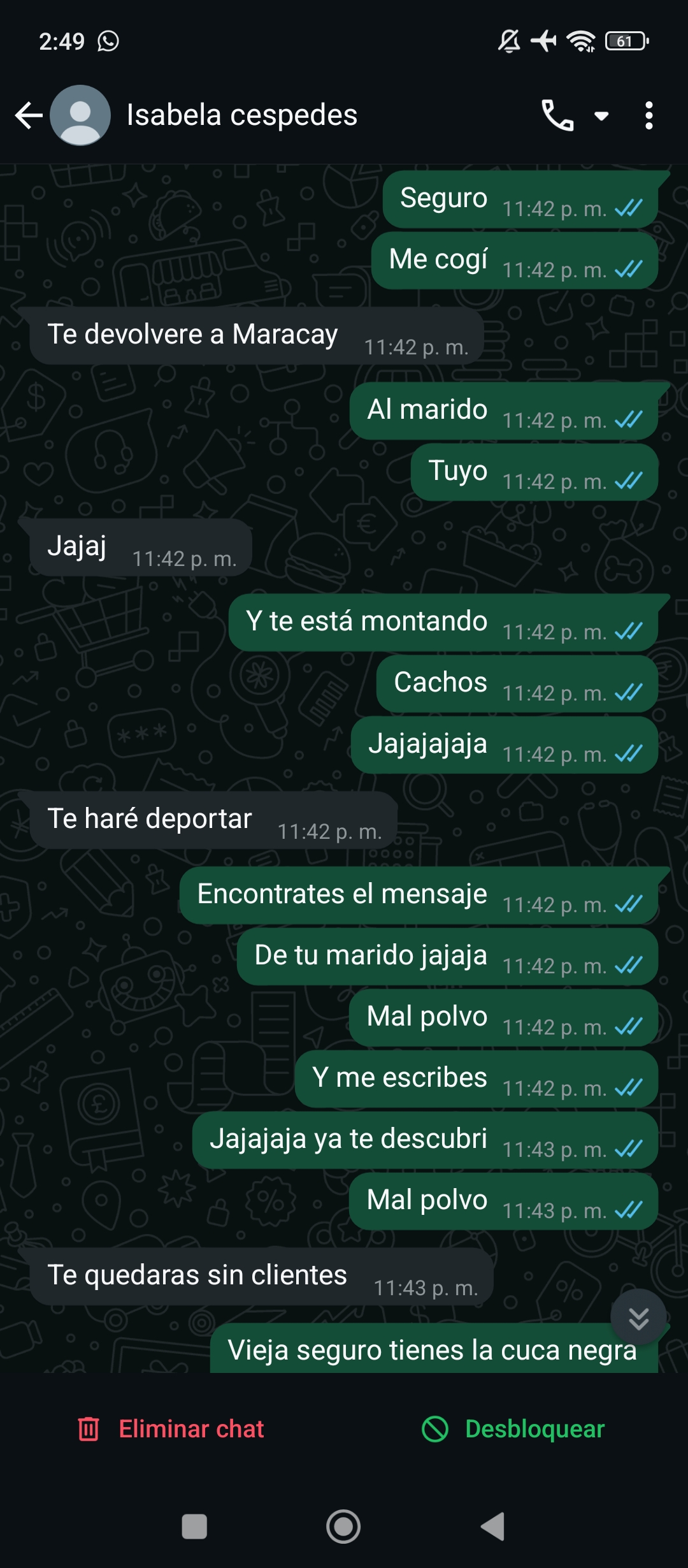The image size is (688, 1568).
Task: Start a voice call with Isabela cespedes
Action: [x=557, y=115]
